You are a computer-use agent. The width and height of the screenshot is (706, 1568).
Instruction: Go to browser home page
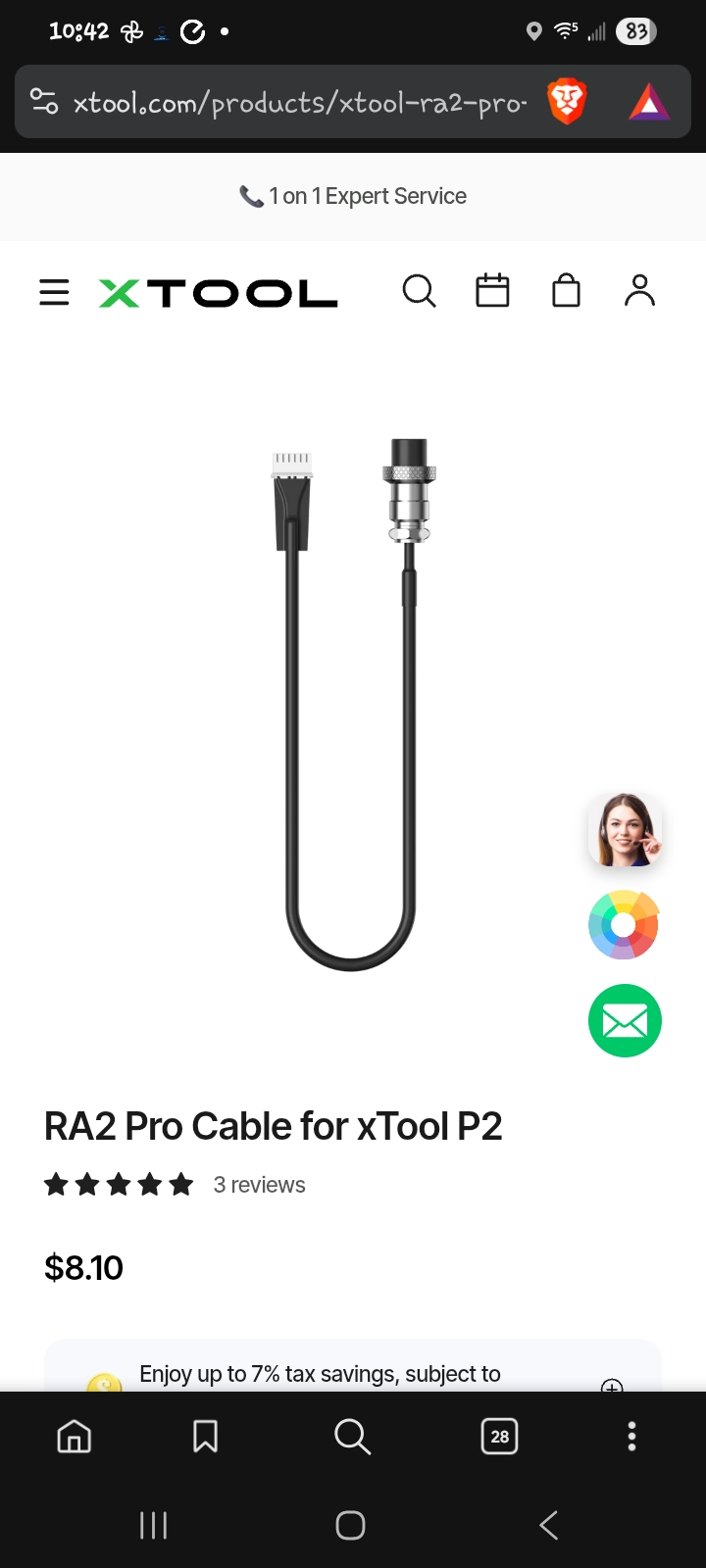tap(75, 1437)
